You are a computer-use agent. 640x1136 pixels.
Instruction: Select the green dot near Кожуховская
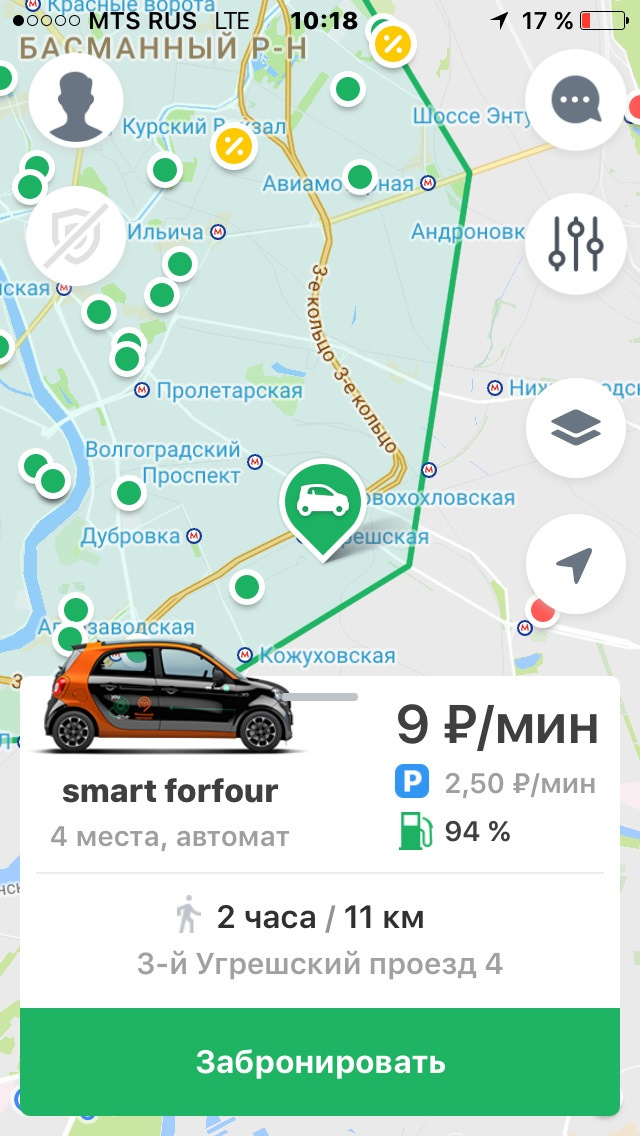point(246,586)
